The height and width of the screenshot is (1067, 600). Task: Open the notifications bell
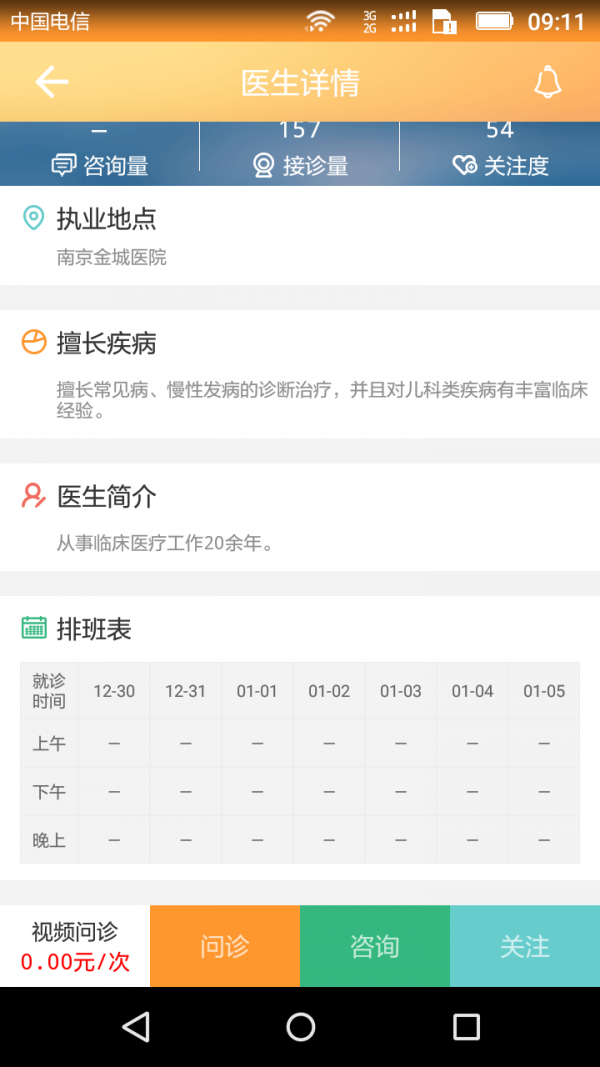(x=547, y=82)
